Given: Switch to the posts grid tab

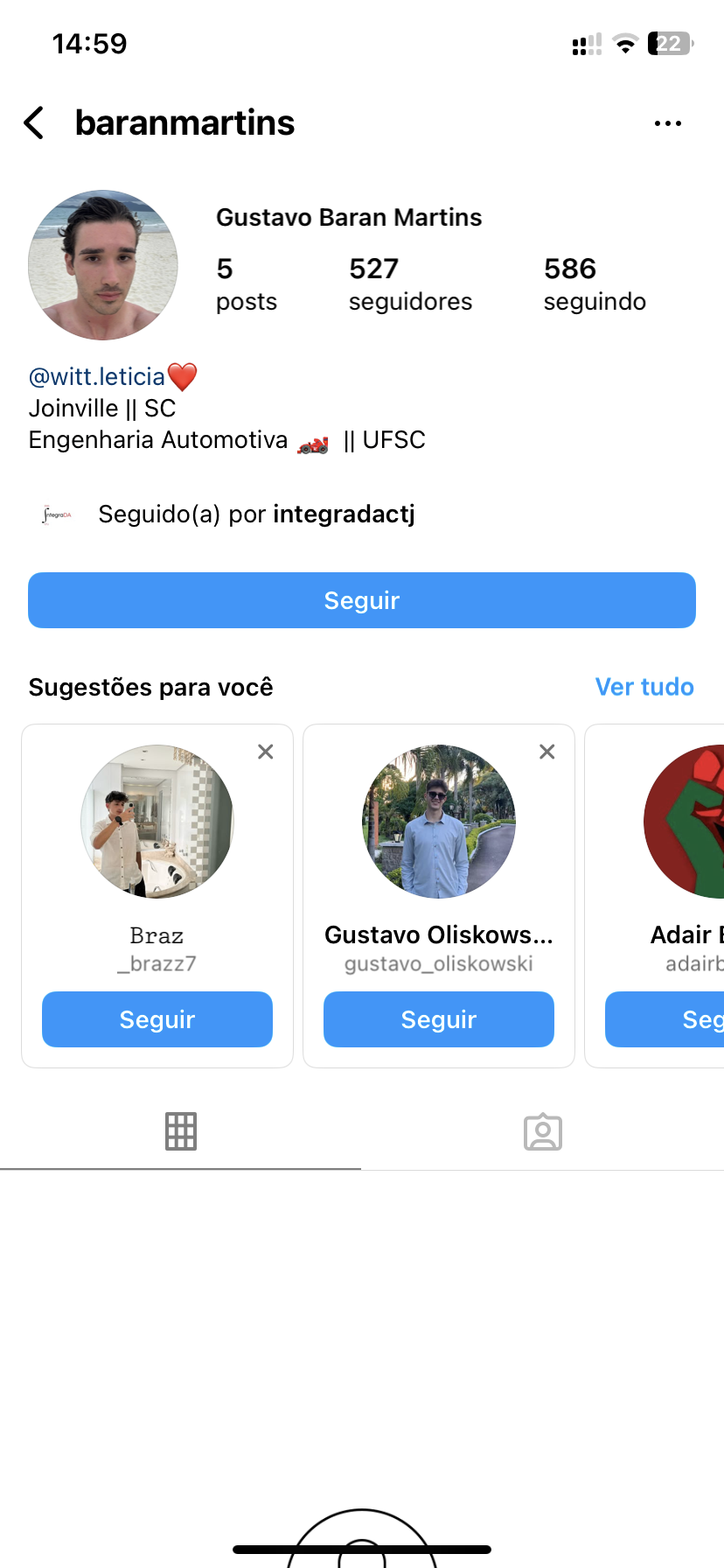Looking at the screenshot, I should 181,1131.
